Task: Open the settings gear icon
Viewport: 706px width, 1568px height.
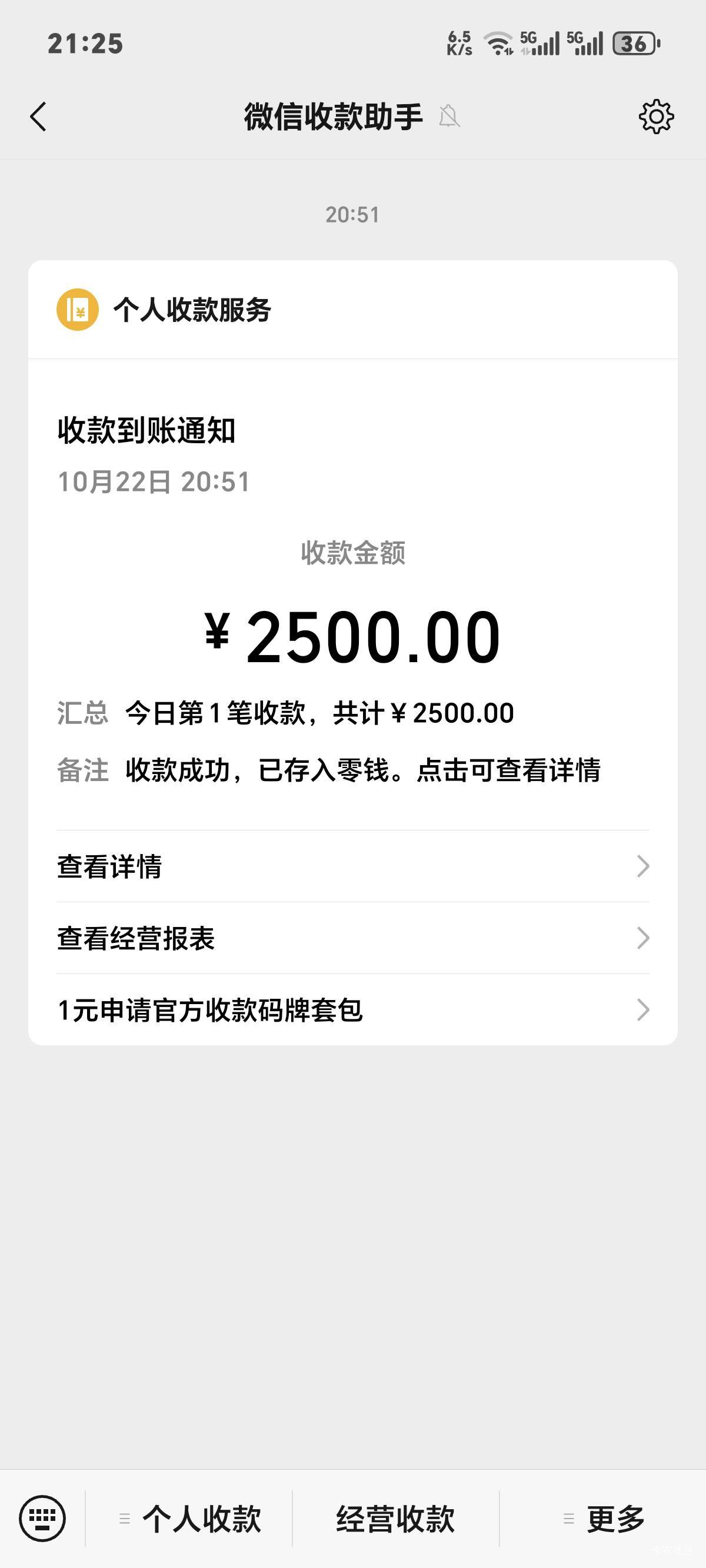Action: [x=656, y=117]
